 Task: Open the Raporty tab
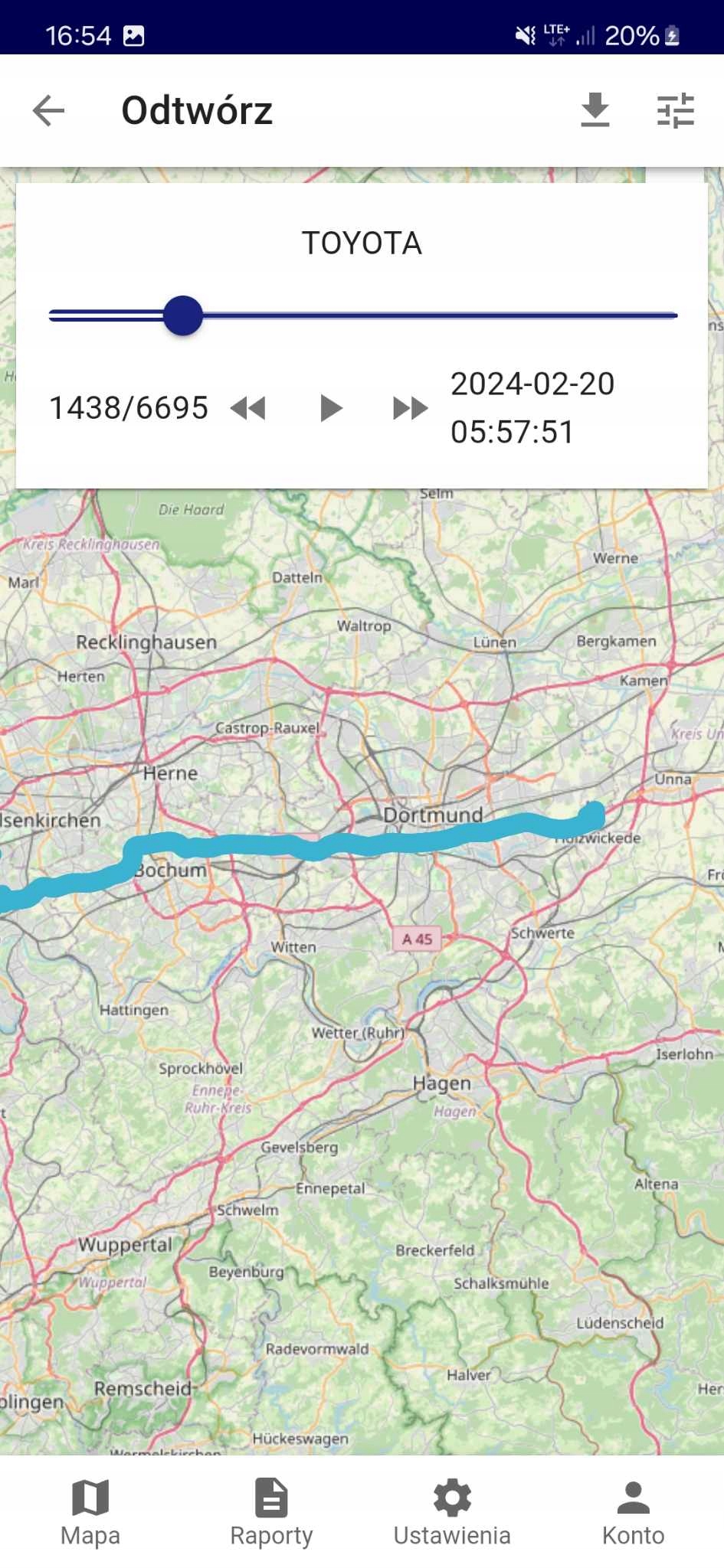tap(271, 1512)
